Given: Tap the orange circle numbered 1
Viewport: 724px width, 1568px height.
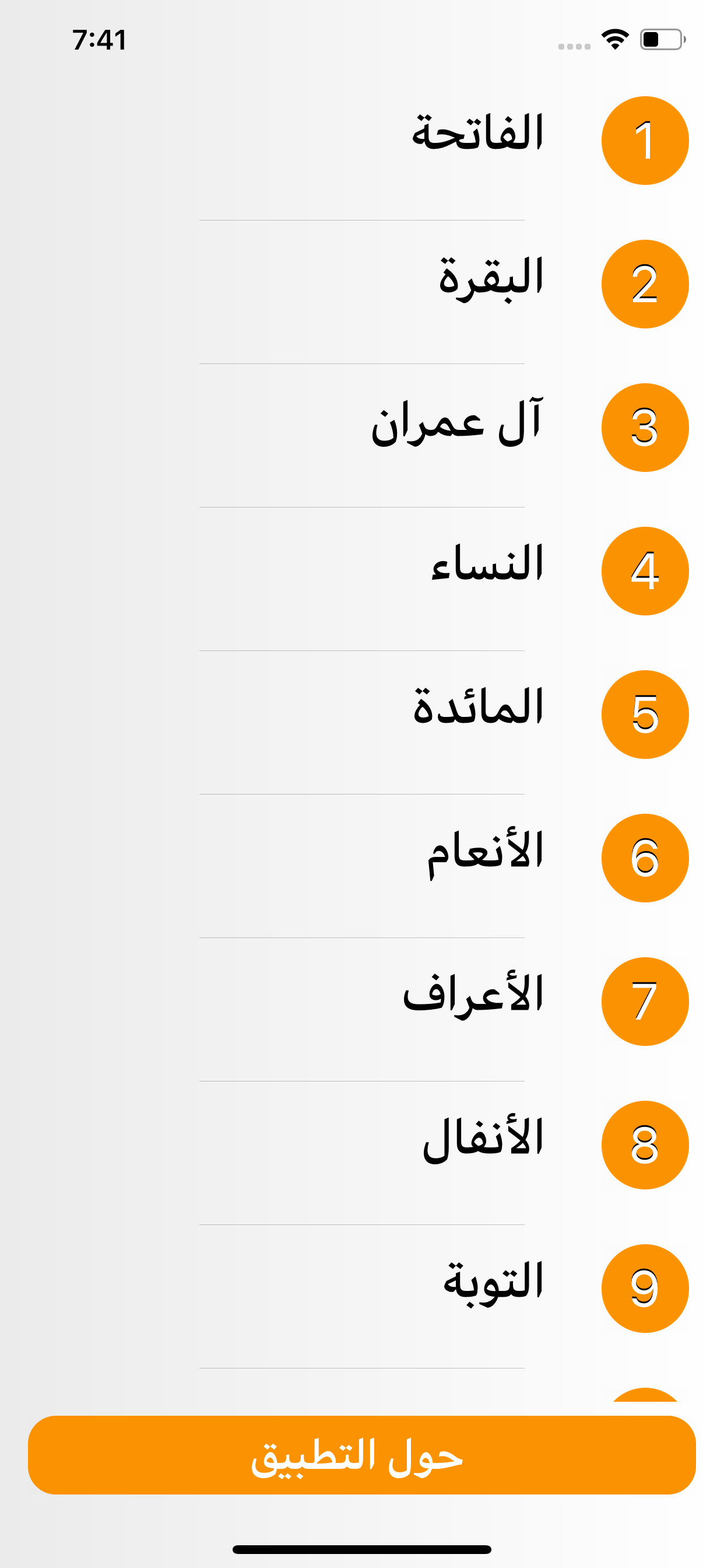Looking at the screenshot, I should click(645, 141).
